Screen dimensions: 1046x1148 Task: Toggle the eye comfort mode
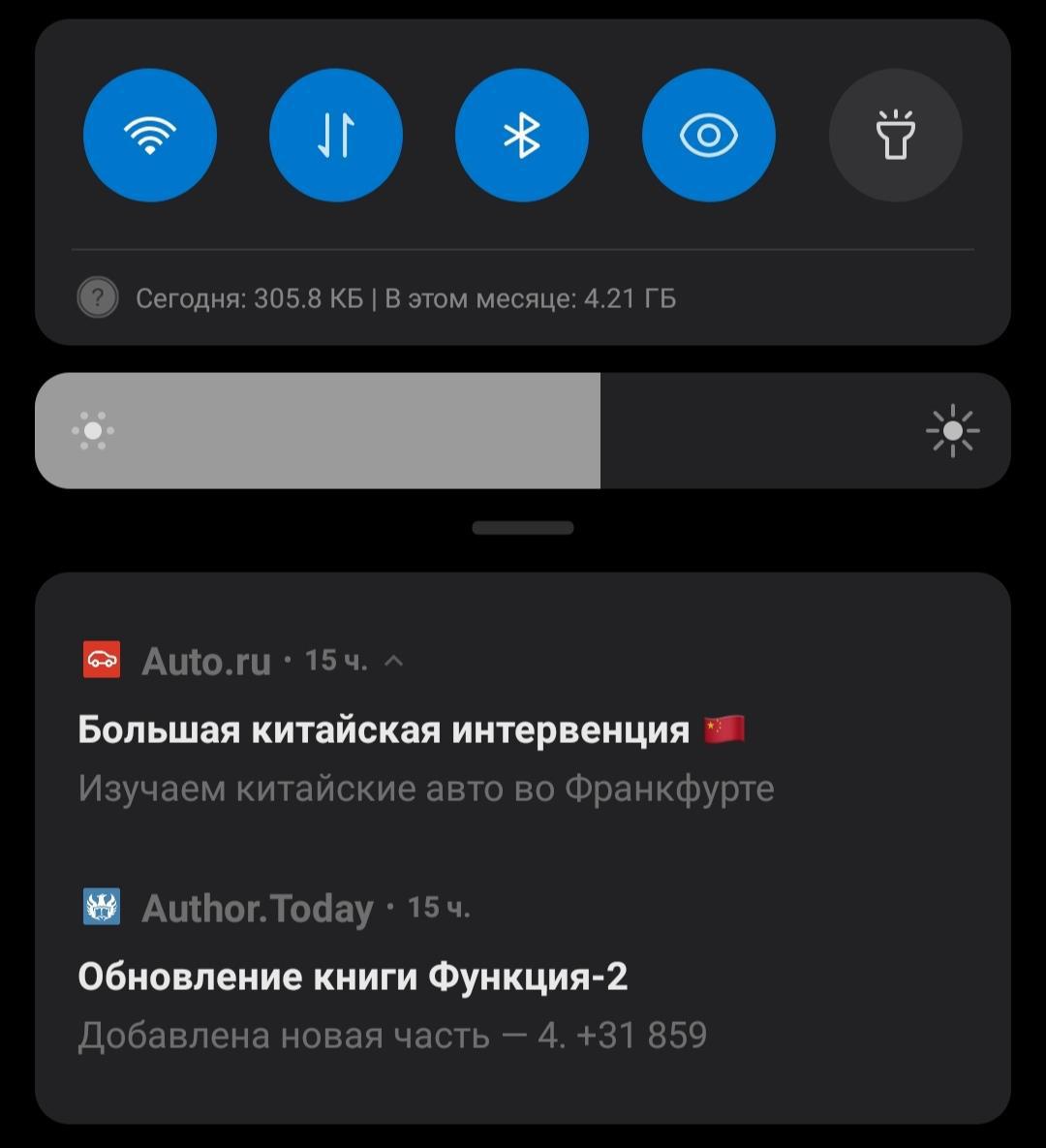[x=708, y=136]
